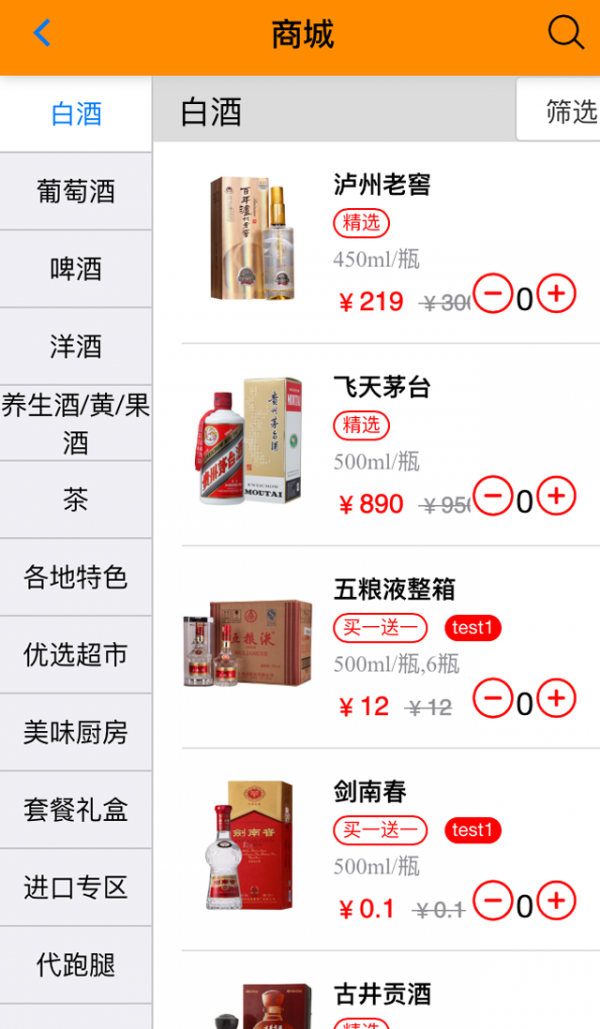The image size is (600, 1029).
Task: Add one 剑南春 to the cart
Action: [x=557, y=901]
